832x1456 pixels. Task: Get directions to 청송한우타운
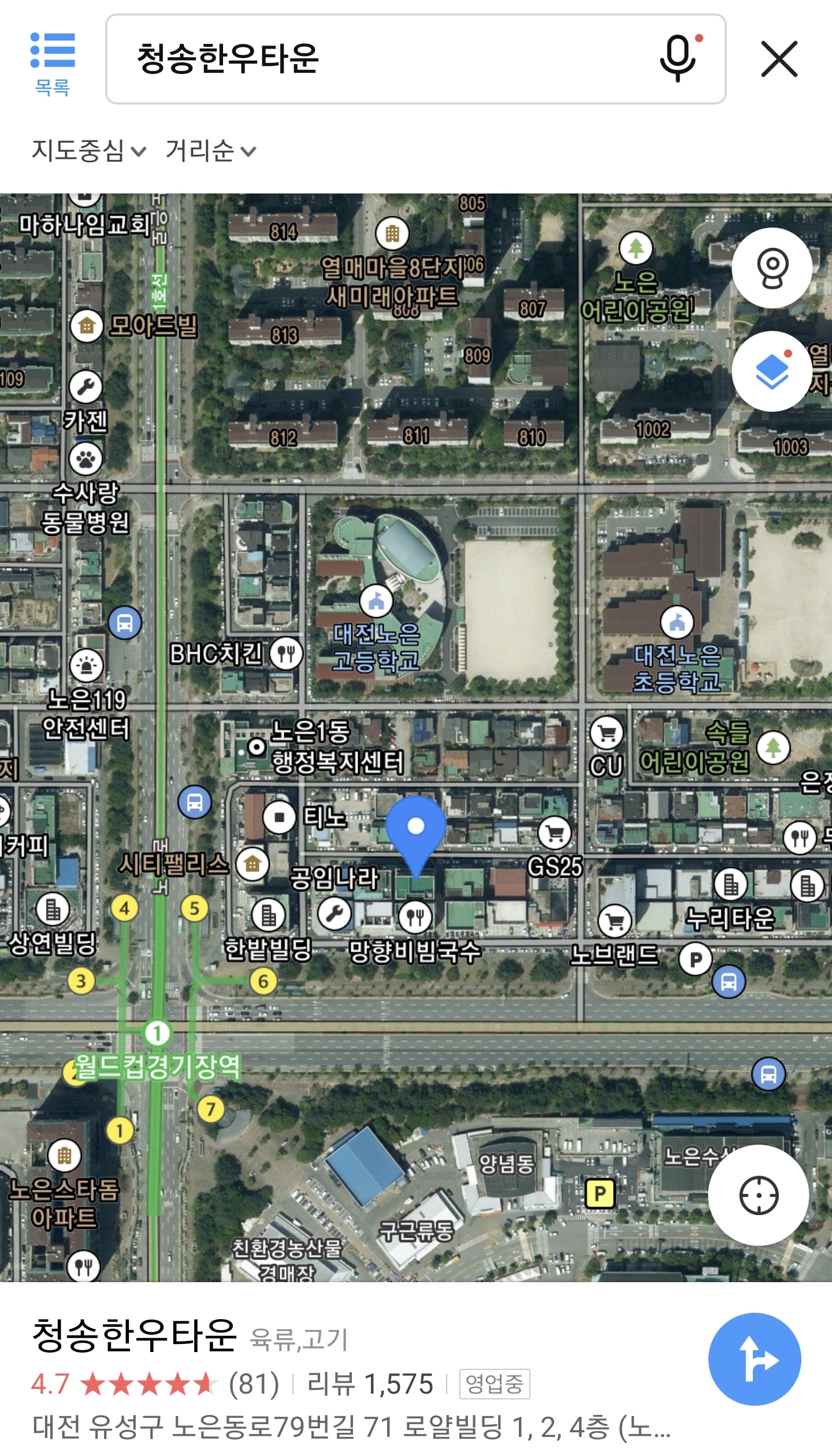tap(755, 1358)
